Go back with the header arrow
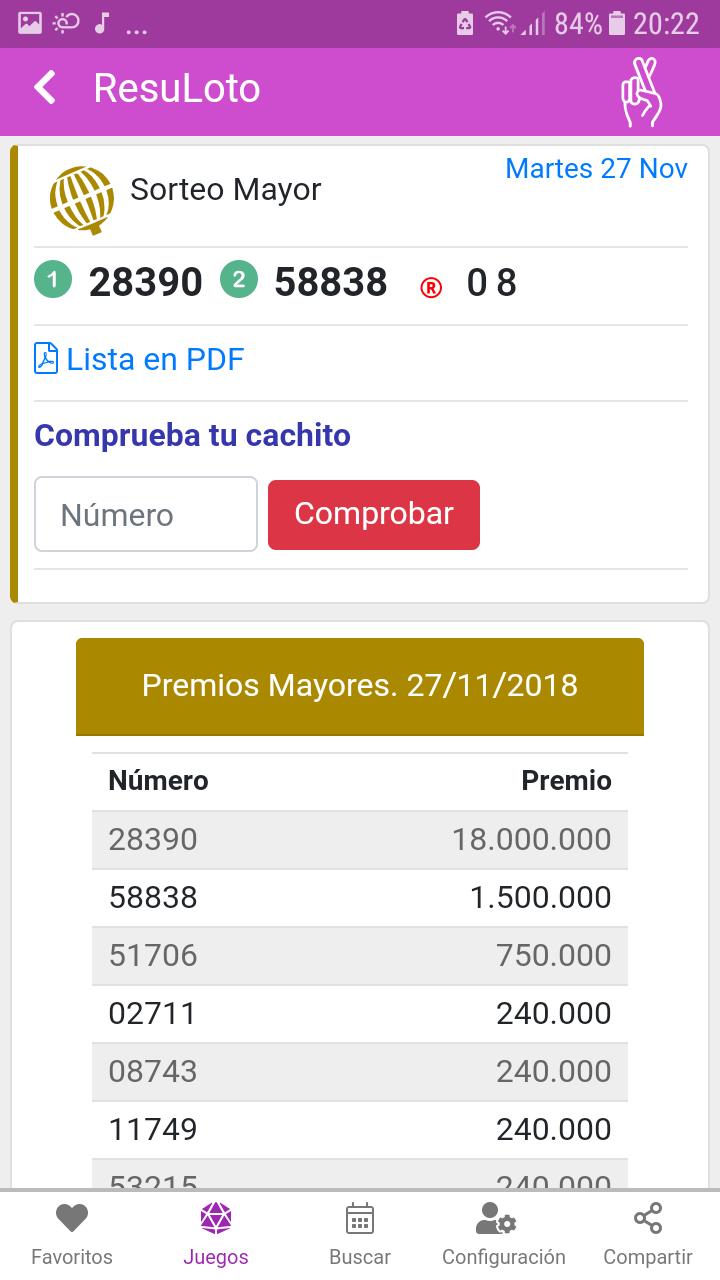720x1280 pixels. coord(45,88)
